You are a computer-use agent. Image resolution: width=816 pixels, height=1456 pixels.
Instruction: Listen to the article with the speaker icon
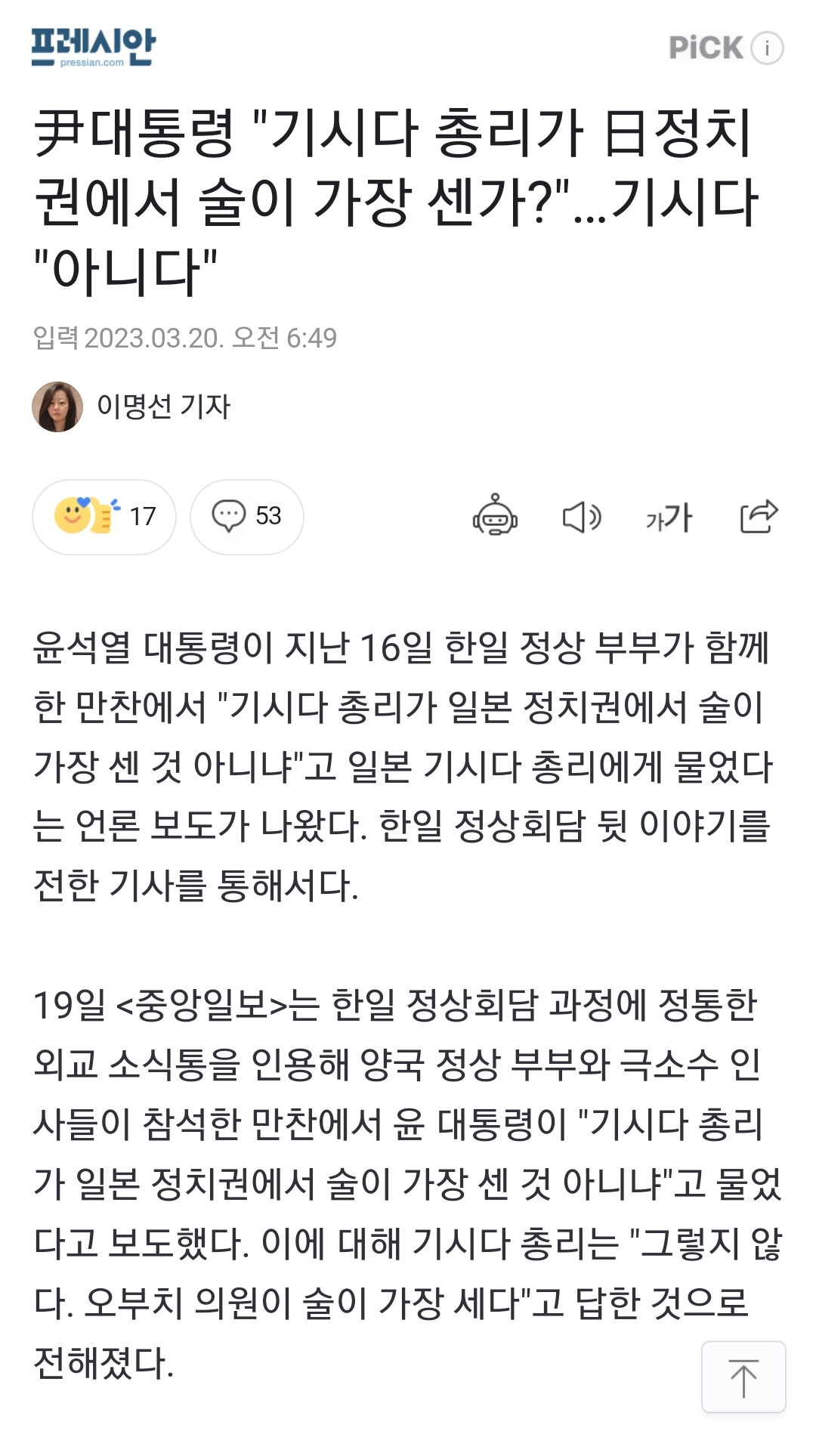click(x=581, y=517)
